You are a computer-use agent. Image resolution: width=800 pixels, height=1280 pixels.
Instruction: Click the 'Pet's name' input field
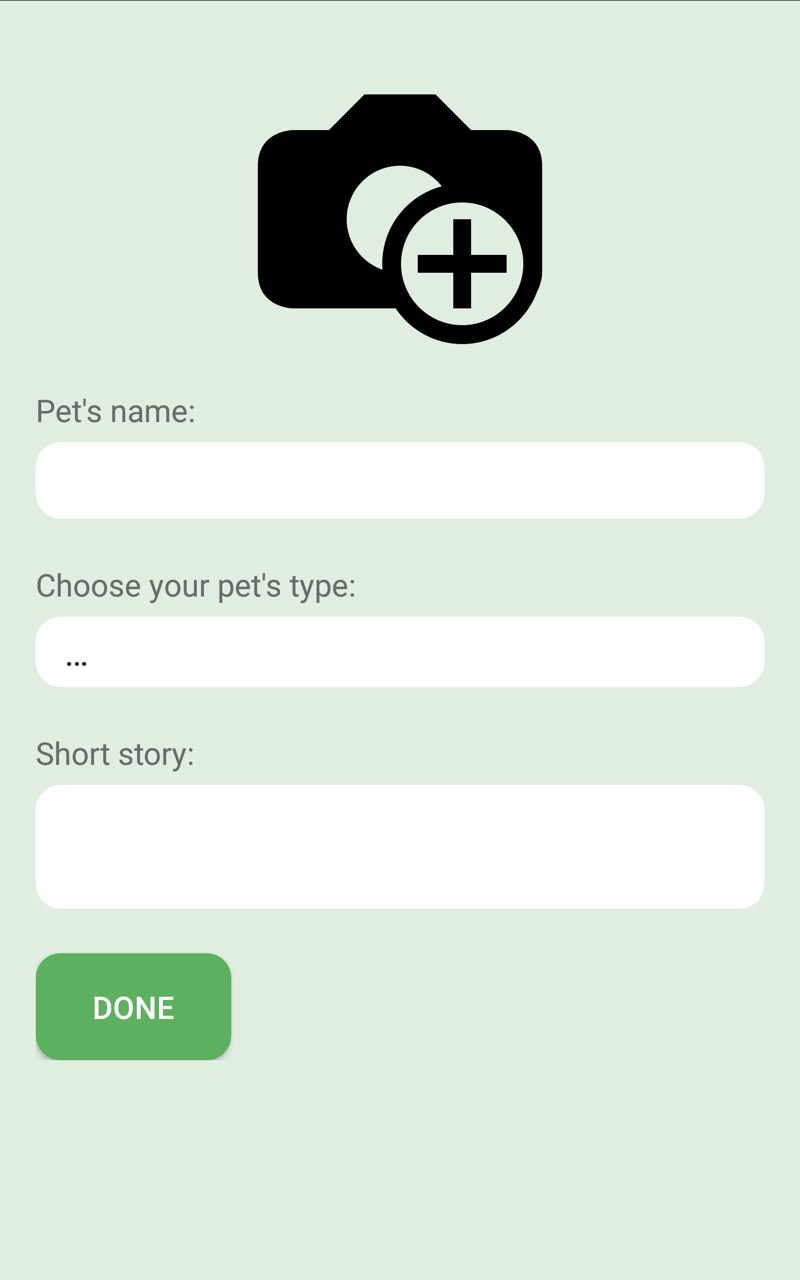pyautogui.click(x=400, y=480)
